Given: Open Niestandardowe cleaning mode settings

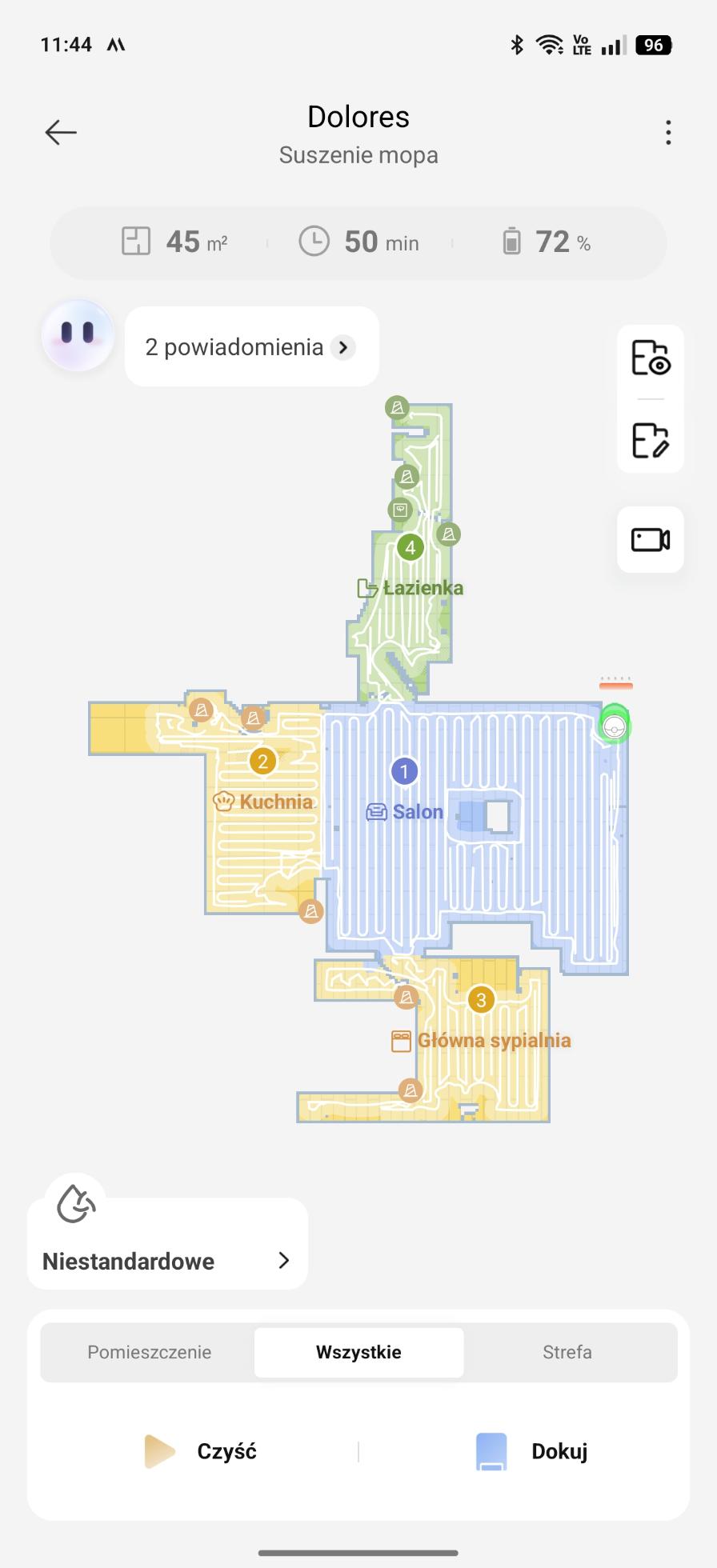Looking at the screenshot, I should tap(167, 1261).
